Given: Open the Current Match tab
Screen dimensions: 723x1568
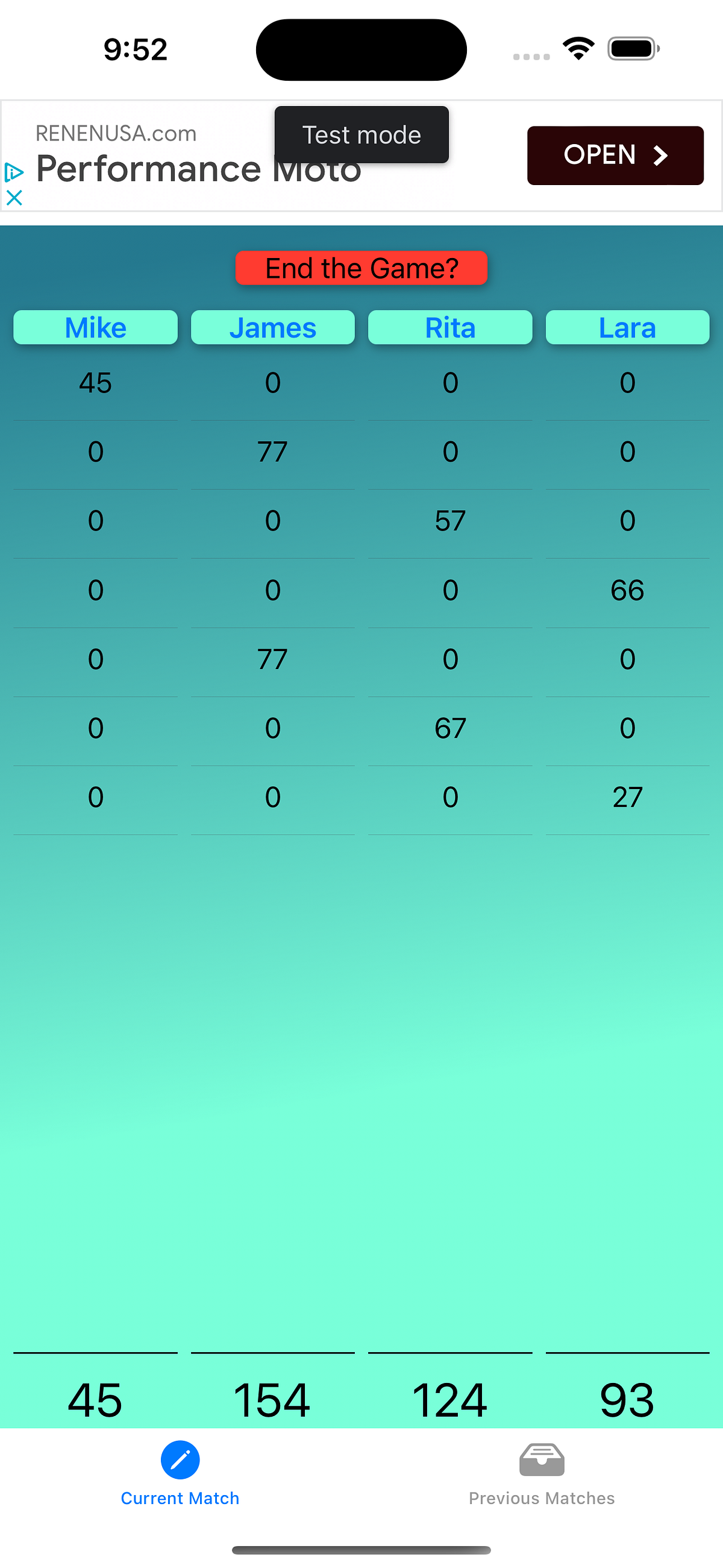Looking at the screenshot, I should tap(180, 1473).
